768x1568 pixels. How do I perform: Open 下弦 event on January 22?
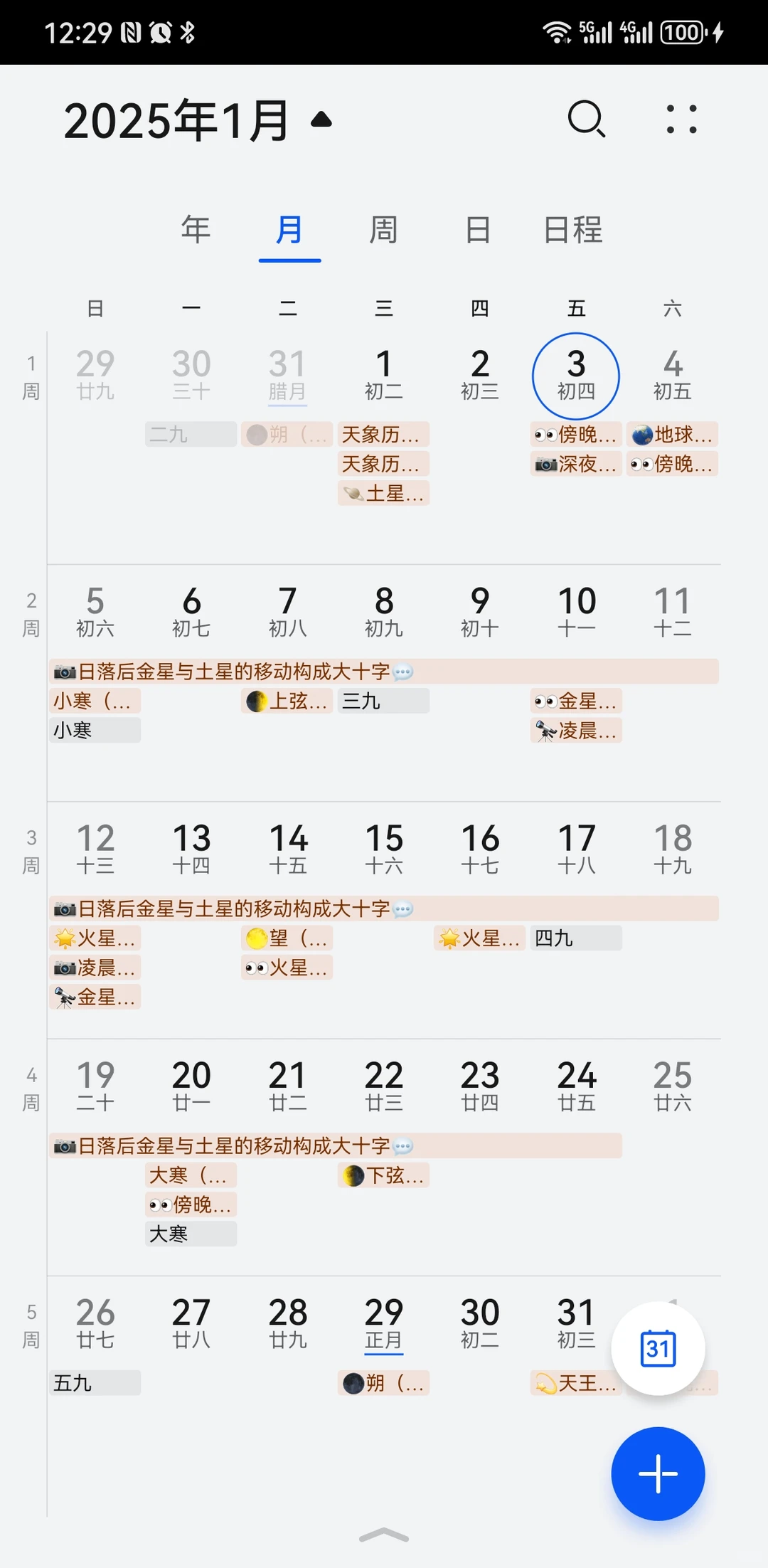click(384, 1175)
